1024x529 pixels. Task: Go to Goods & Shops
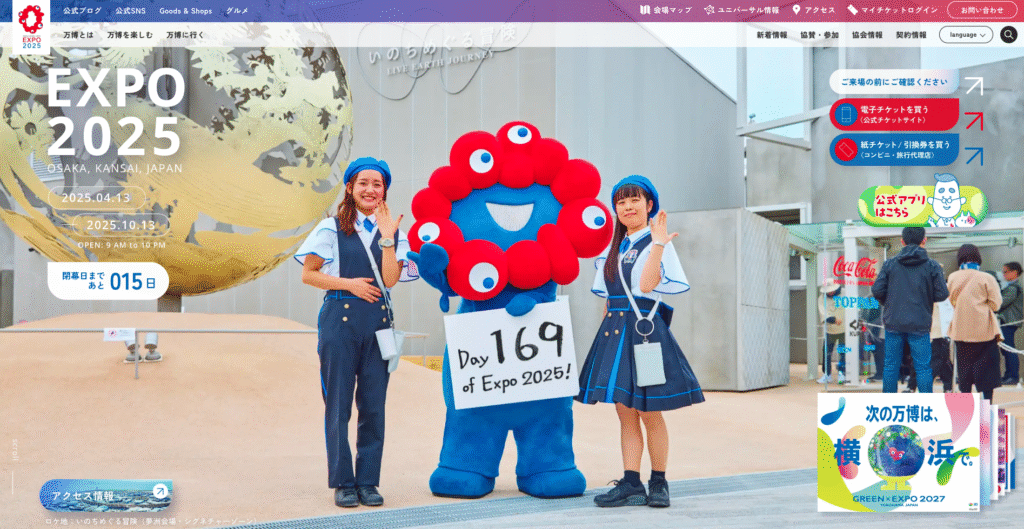tap(185, 10)
